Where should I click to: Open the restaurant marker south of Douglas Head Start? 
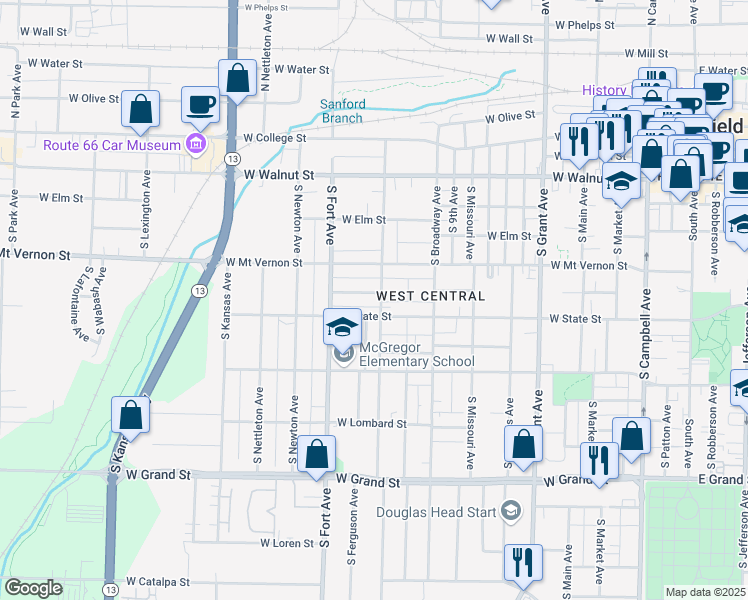523,562
